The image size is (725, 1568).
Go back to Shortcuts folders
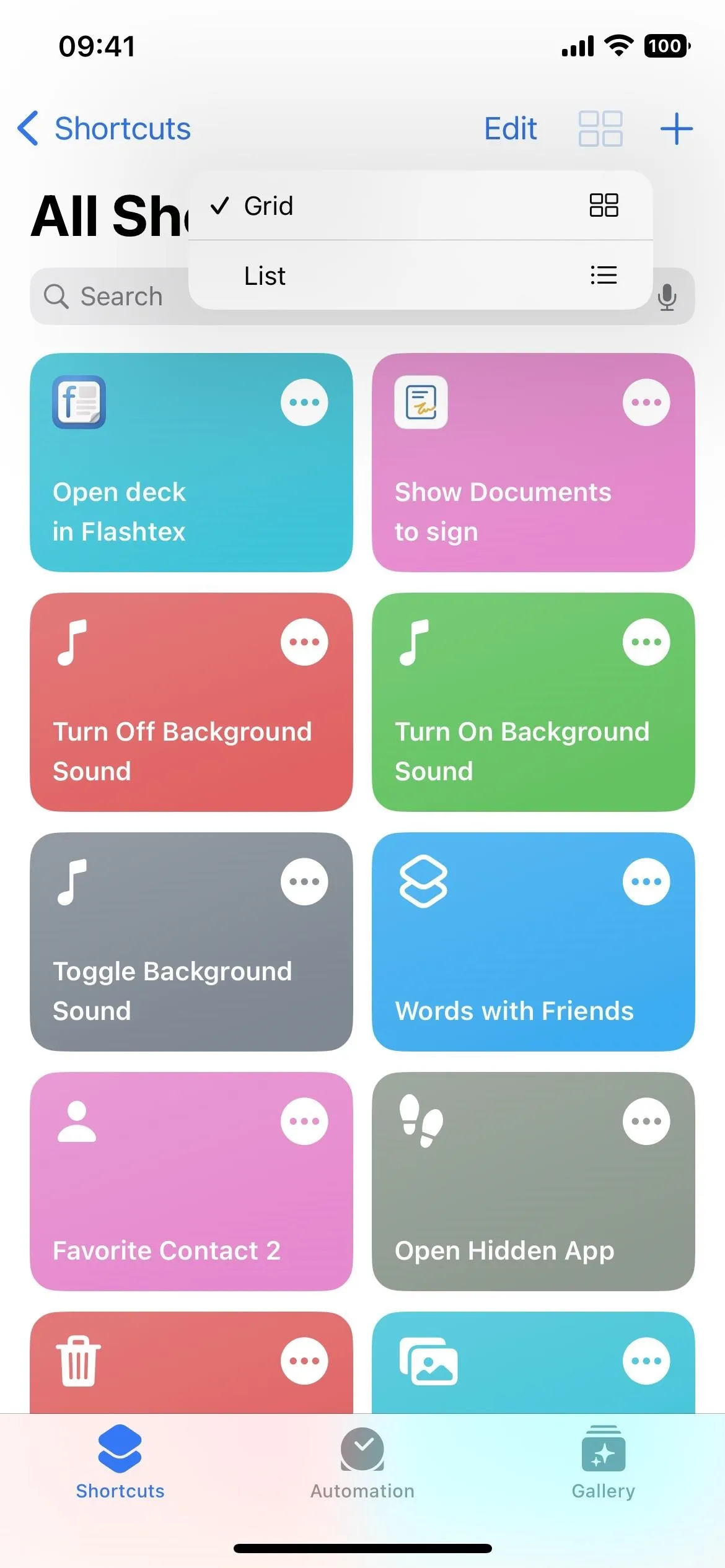coord(104,129)
